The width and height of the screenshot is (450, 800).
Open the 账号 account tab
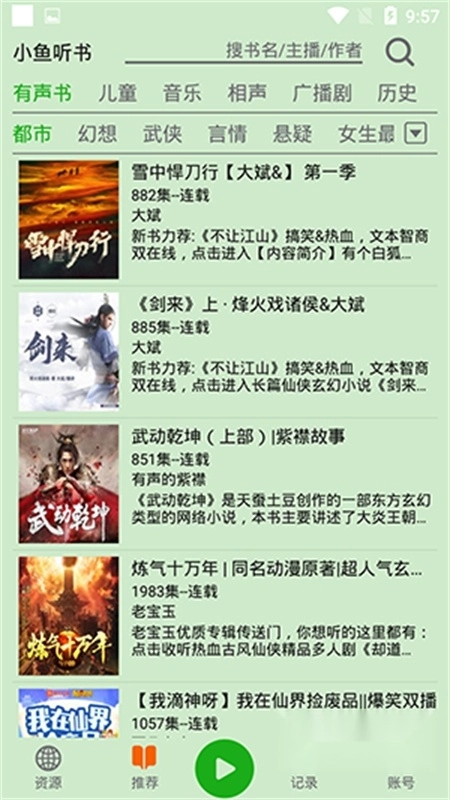(401, 782)
